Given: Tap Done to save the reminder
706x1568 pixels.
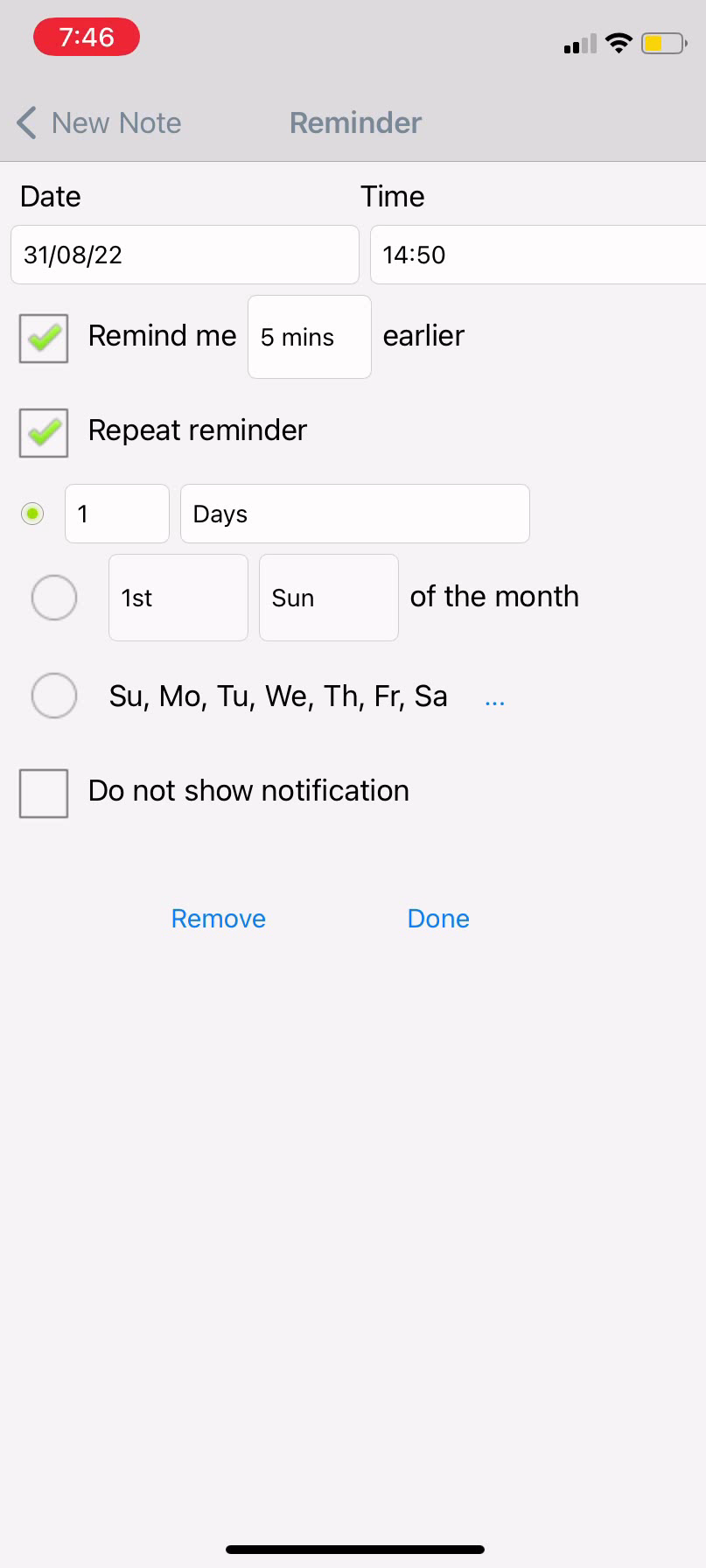Looking at the screenshot, I should (438, 919).
